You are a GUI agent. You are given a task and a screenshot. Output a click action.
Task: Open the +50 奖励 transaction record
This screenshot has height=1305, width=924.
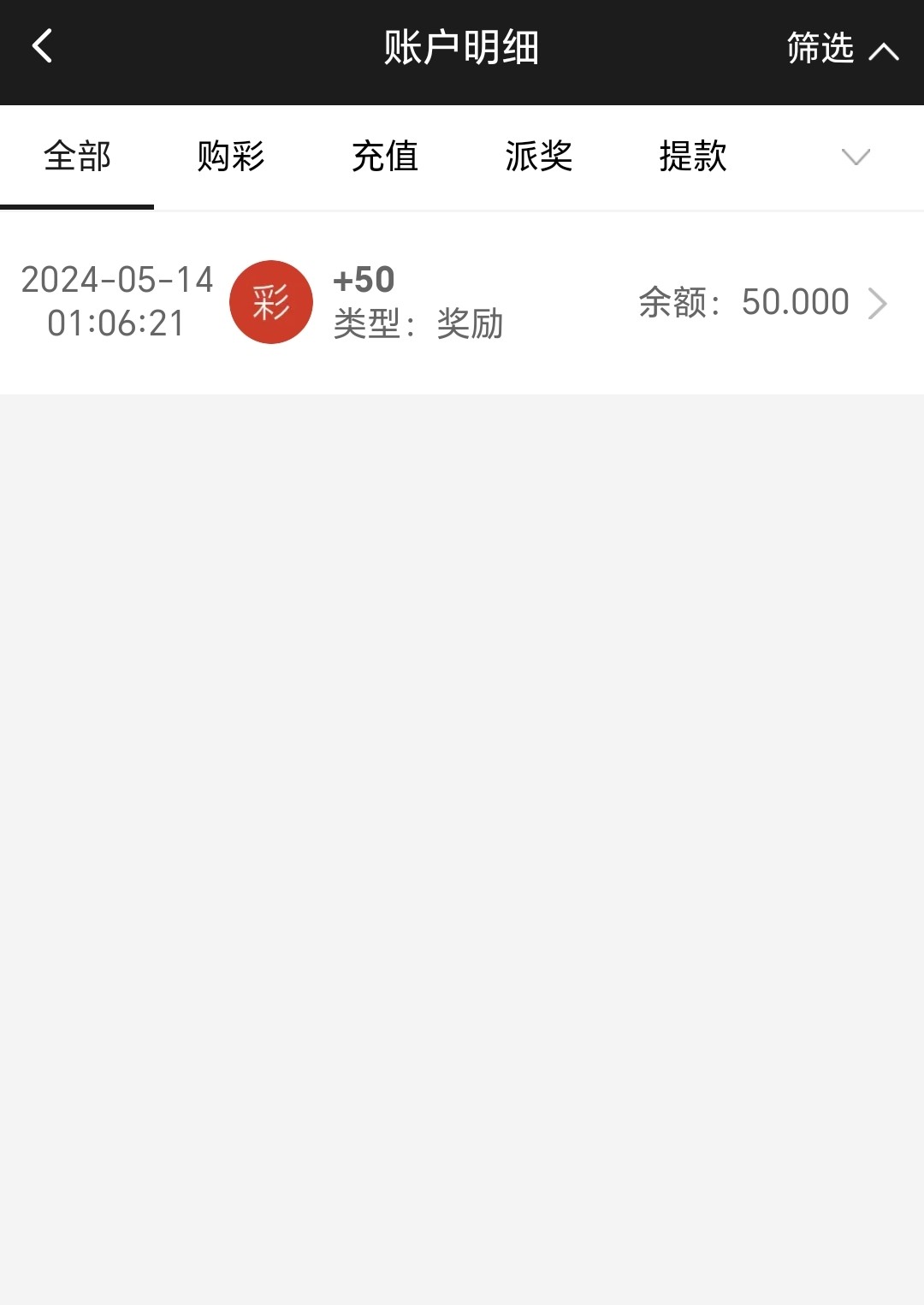[x=462, y=302]
